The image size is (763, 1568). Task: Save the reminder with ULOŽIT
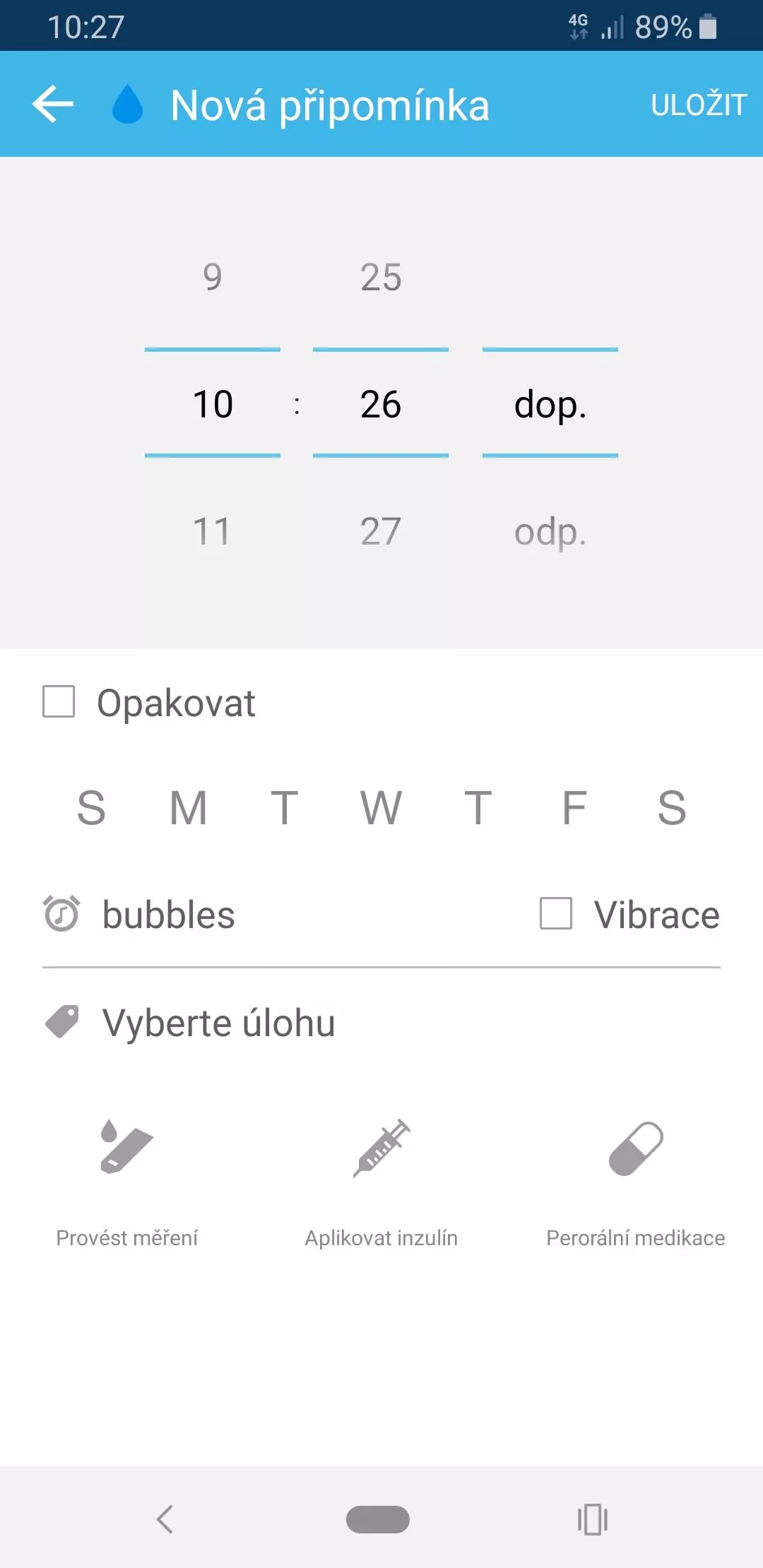click(698, 105)
